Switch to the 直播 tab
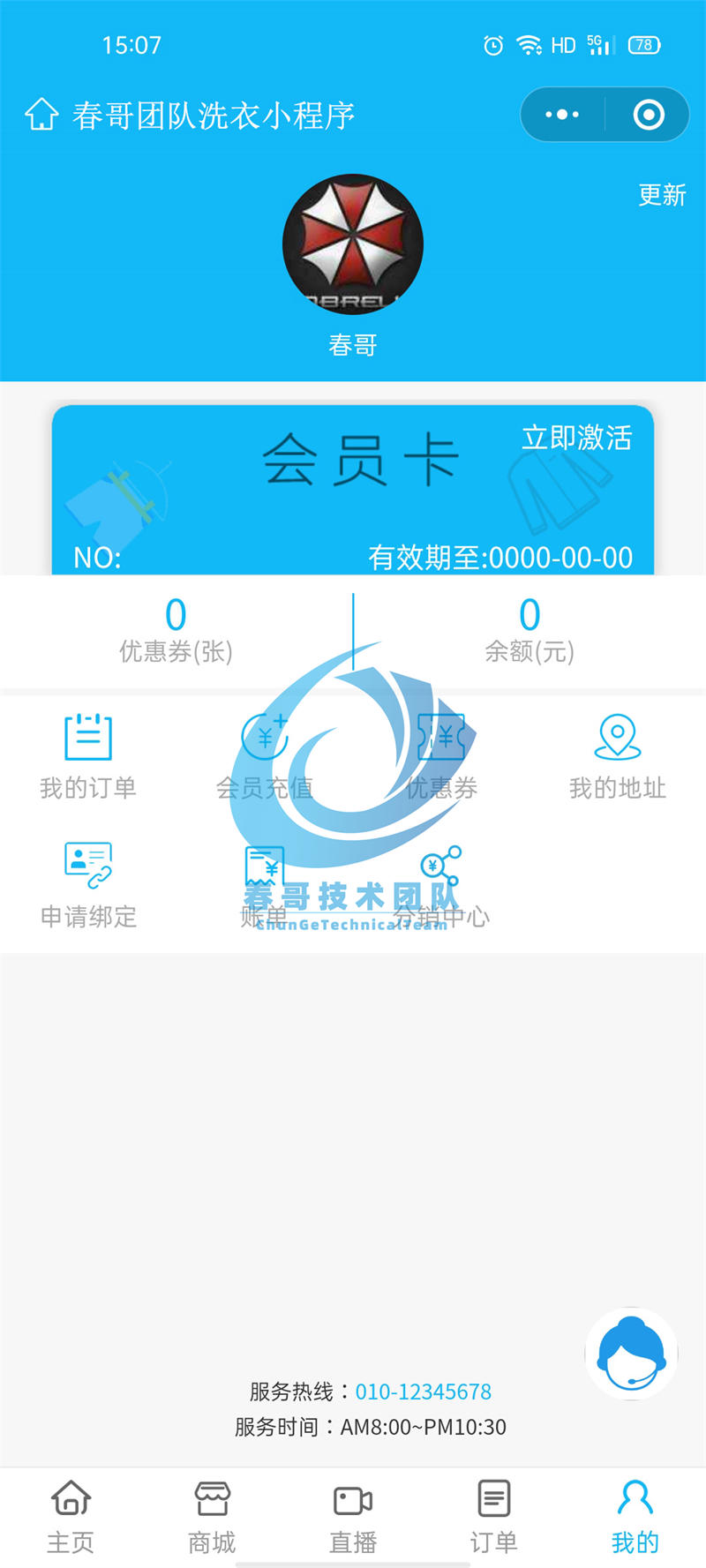706x1568 pixels. 353,1518
